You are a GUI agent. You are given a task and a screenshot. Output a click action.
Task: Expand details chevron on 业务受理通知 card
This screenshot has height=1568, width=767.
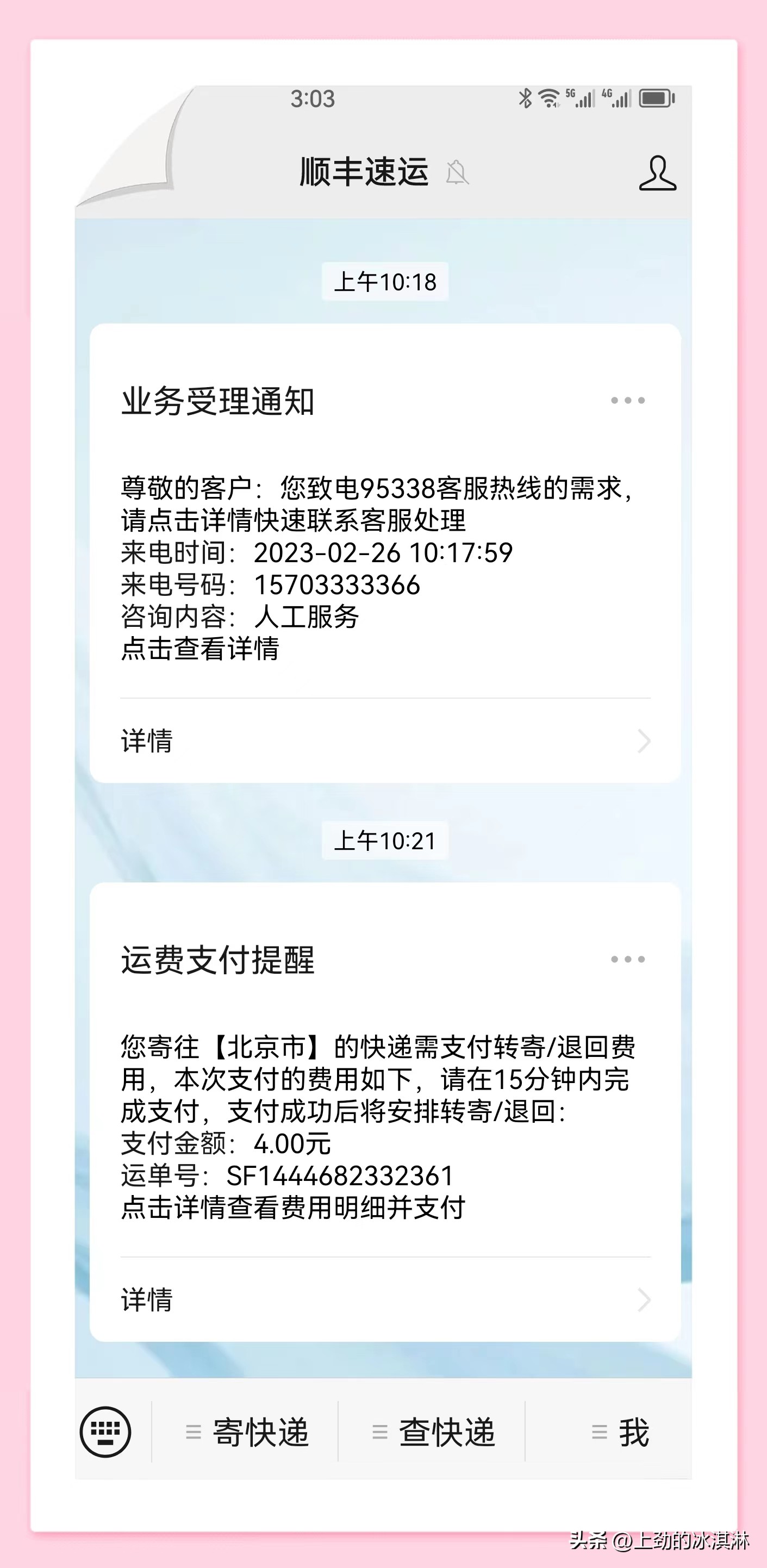(644, 740)
